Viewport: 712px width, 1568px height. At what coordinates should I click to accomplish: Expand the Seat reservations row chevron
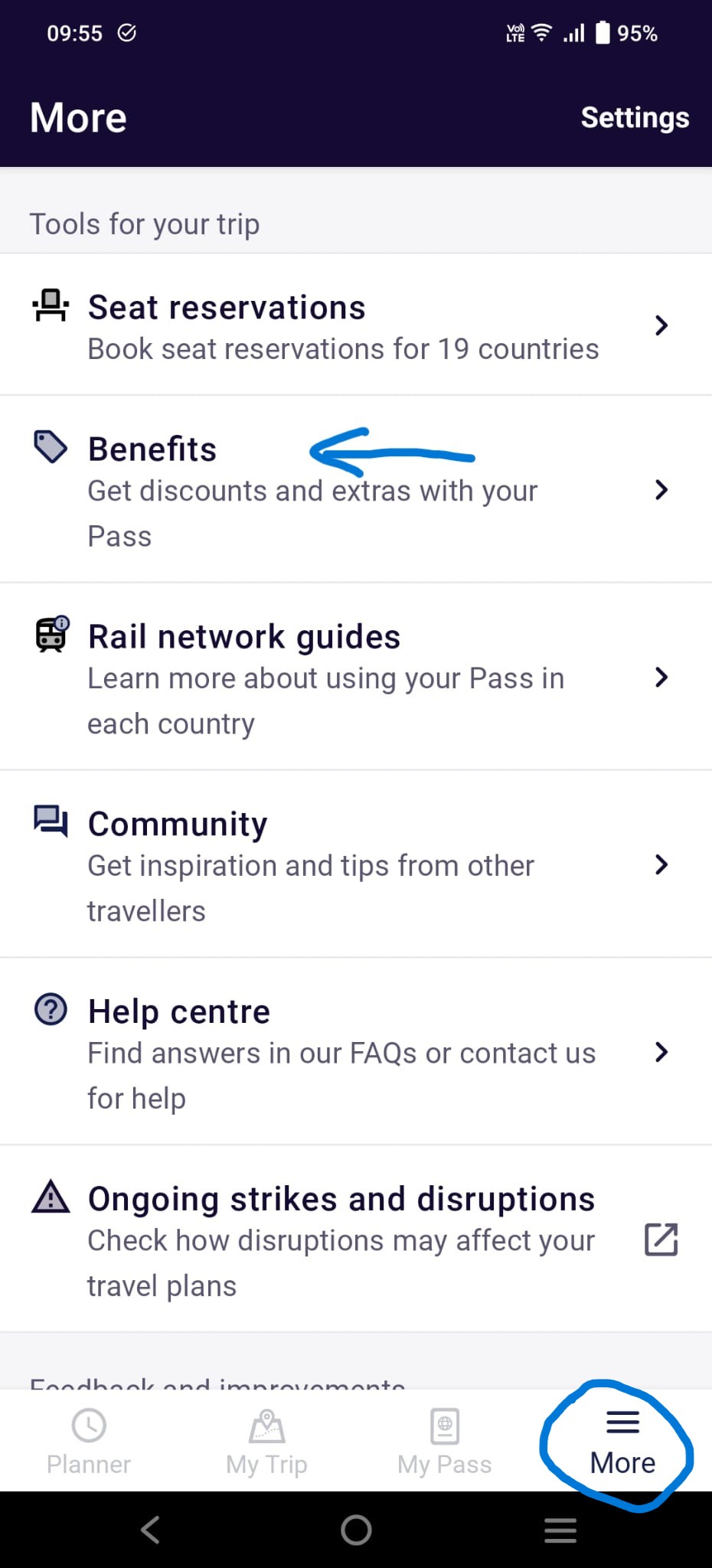tap(661, 325)
